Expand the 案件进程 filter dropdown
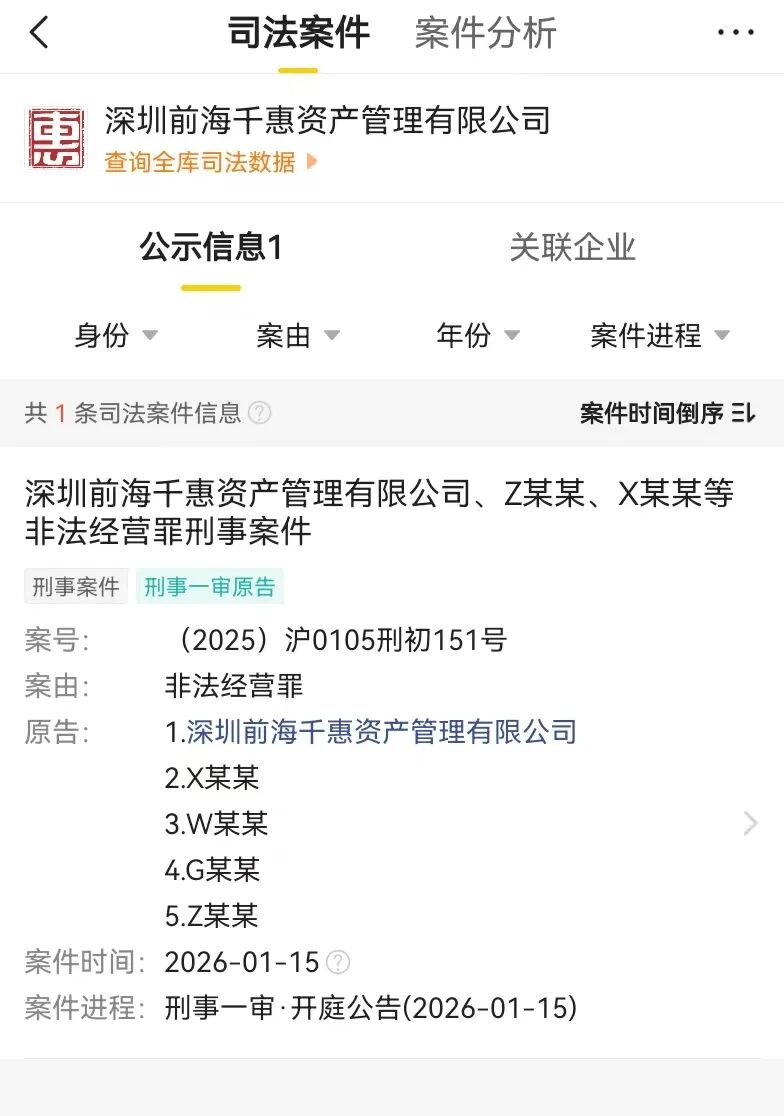The image size is (784, 1116). coord(660,335)
